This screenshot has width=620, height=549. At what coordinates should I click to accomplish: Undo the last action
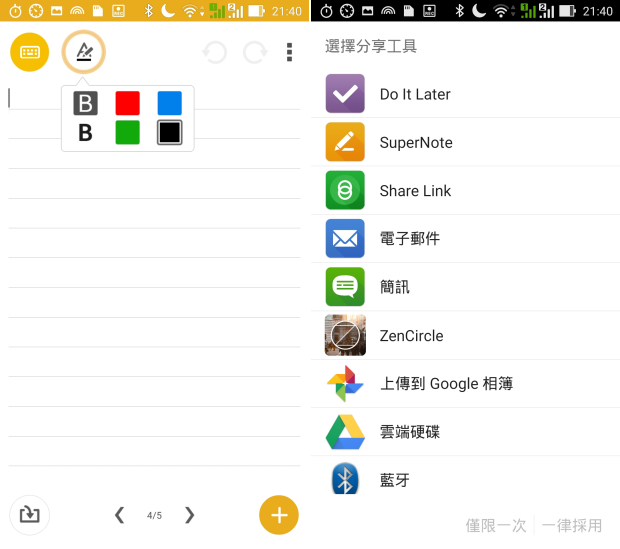coord(215,52)
